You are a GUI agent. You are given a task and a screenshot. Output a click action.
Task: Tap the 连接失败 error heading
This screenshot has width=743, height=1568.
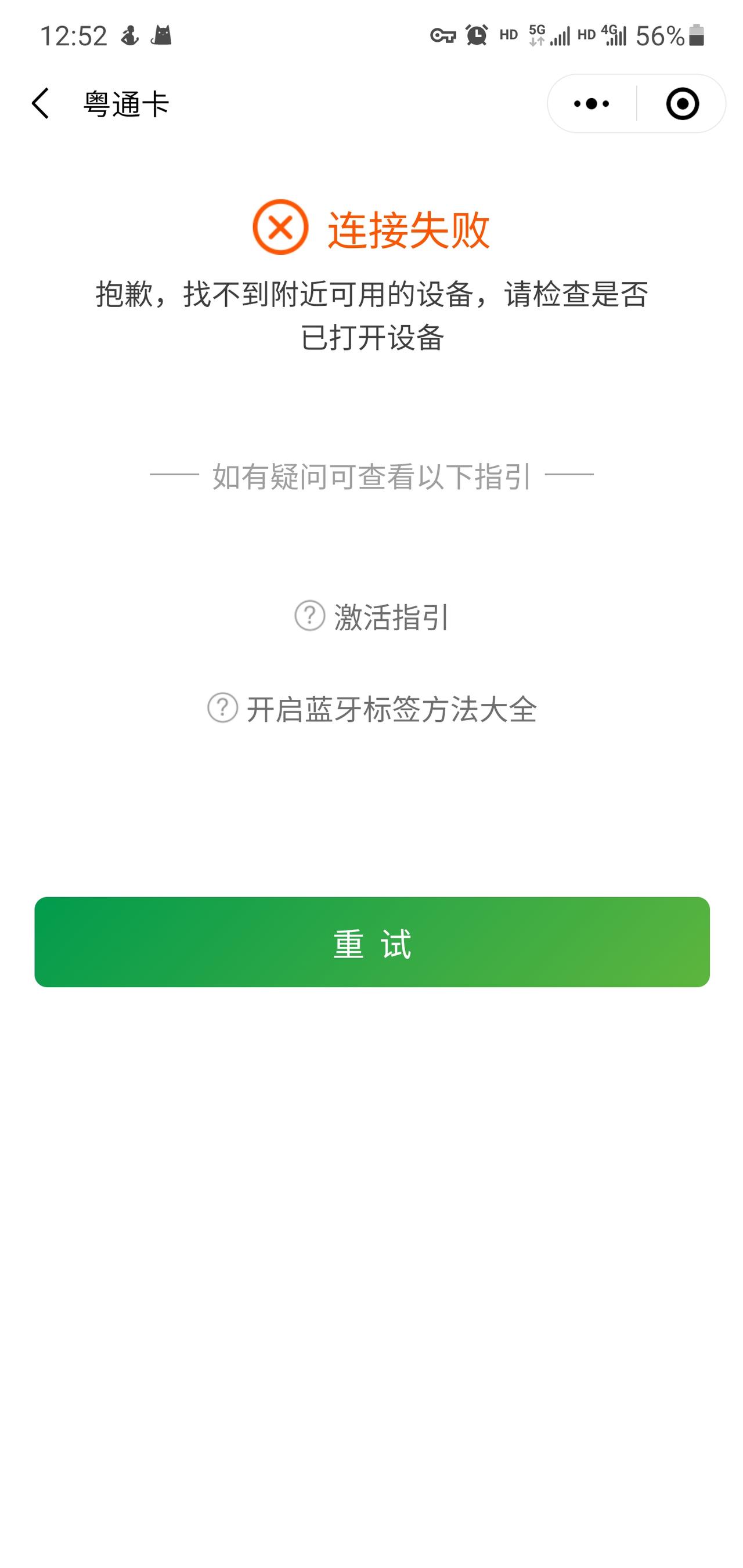(x=409, y=229)
